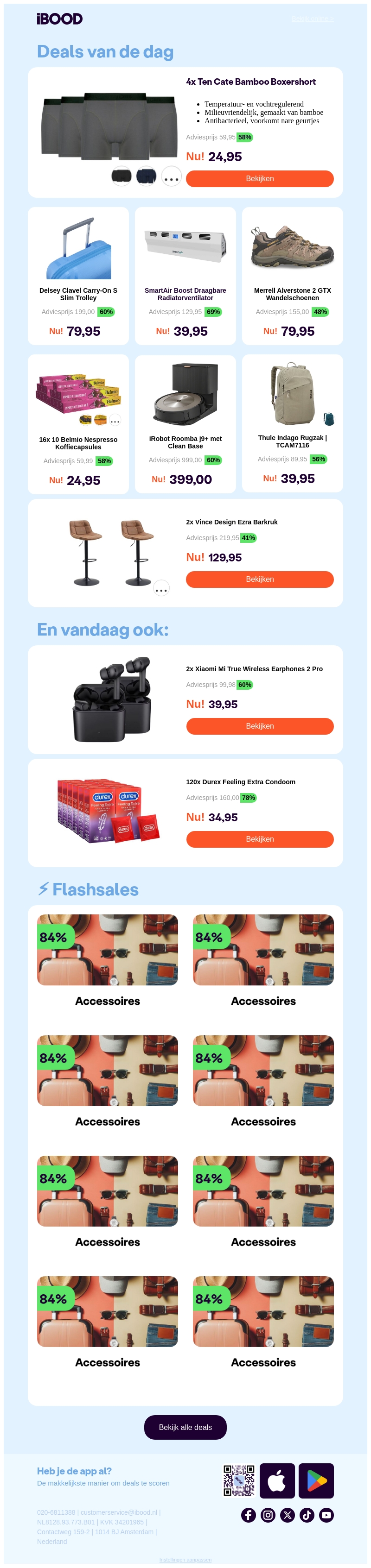371x1568 pixels.
Task: Open iBOOD's X profile
Action: point(288,1515)
